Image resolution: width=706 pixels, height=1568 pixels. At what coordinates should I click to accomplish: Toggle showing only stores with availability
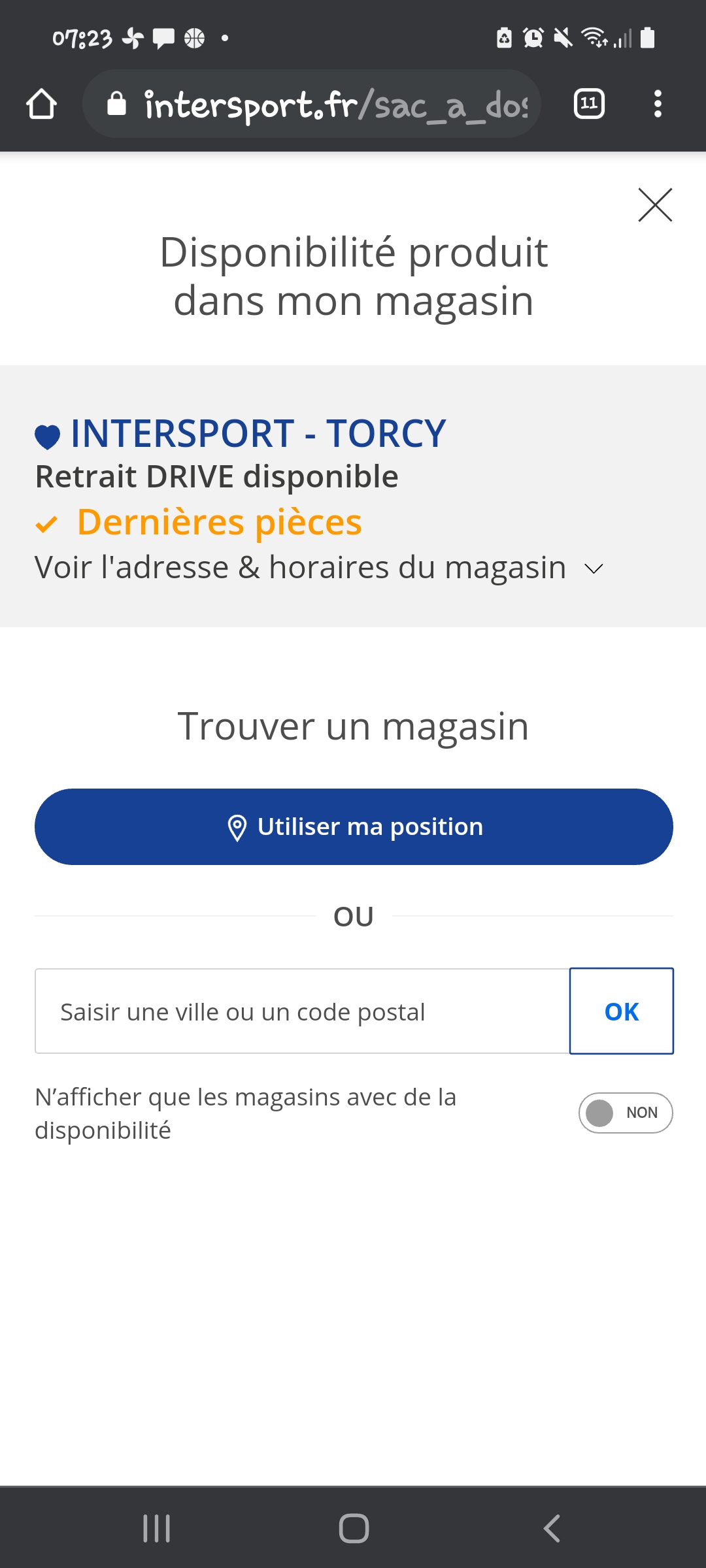pyautogui.click(x=625, y=1113)
